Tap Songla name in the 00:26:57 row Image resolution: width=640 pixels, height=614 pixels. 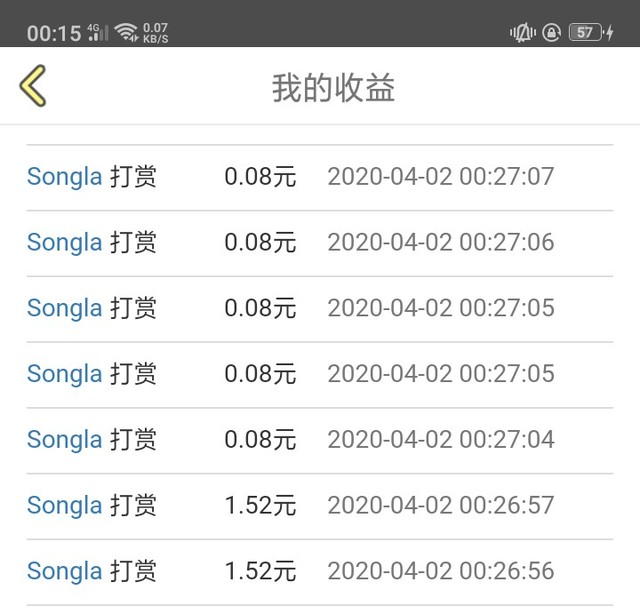[x=64, y=506]
